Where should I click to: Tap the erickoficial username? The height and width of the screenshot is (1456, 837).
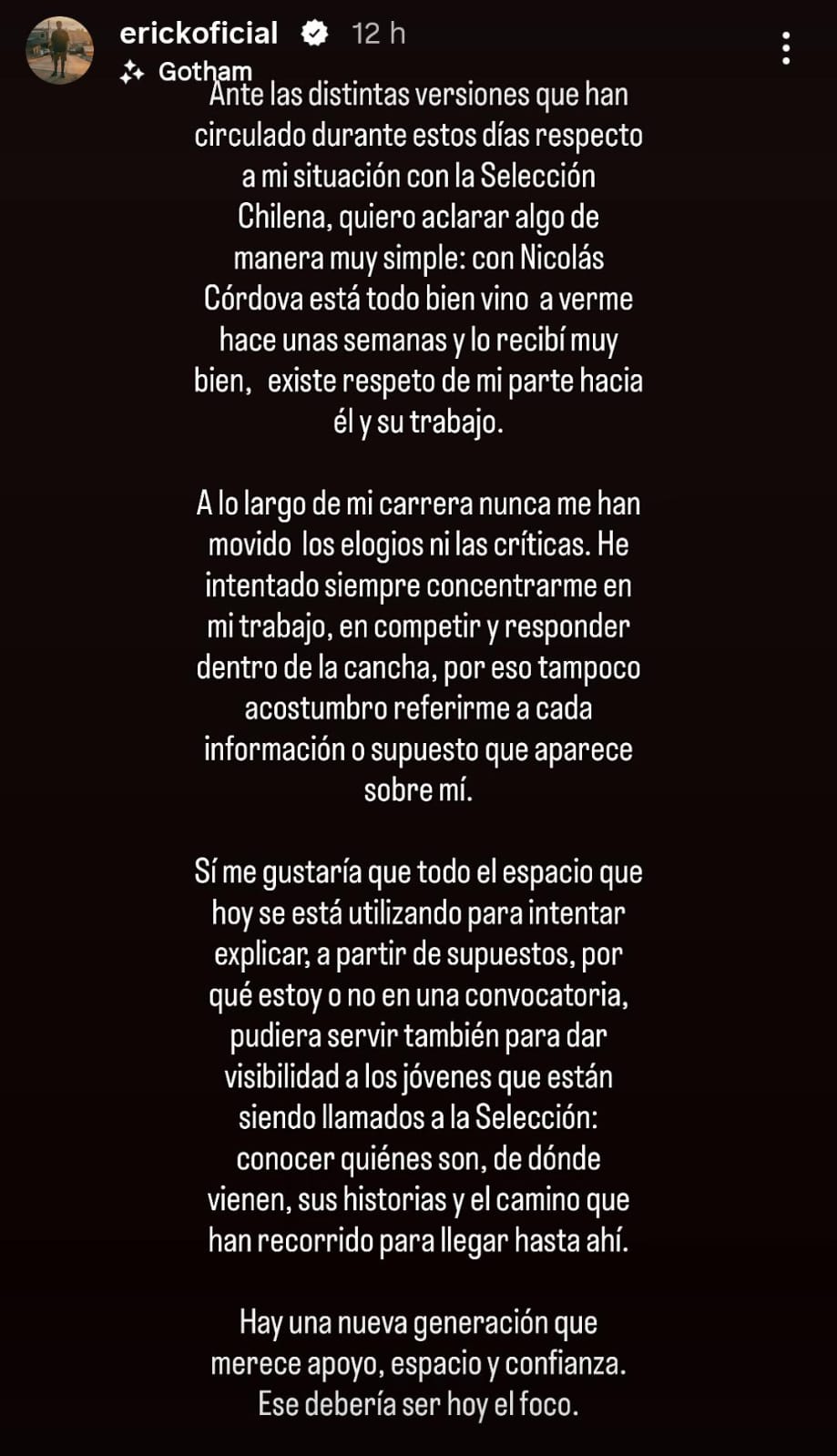pos(199,34)
